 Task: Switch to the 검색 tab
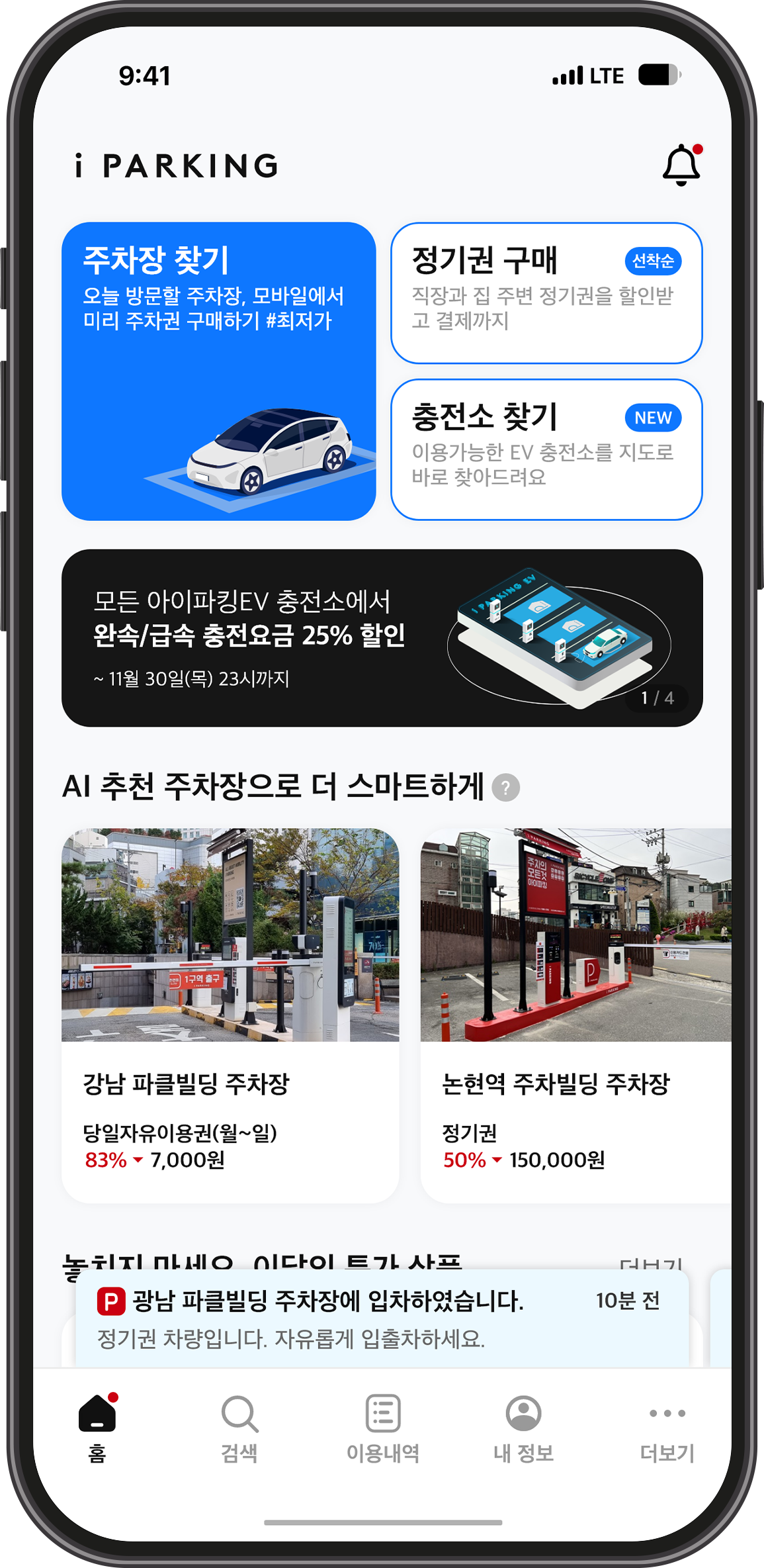(x=239, y=1427)
